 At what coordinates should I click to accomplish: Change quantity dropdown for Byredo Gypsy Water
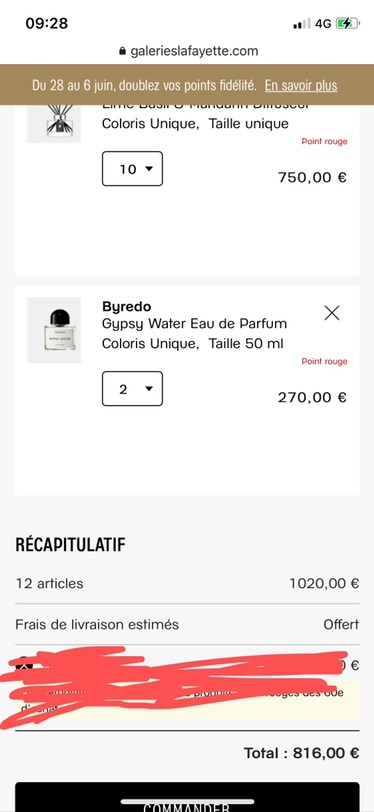point(132,388)
